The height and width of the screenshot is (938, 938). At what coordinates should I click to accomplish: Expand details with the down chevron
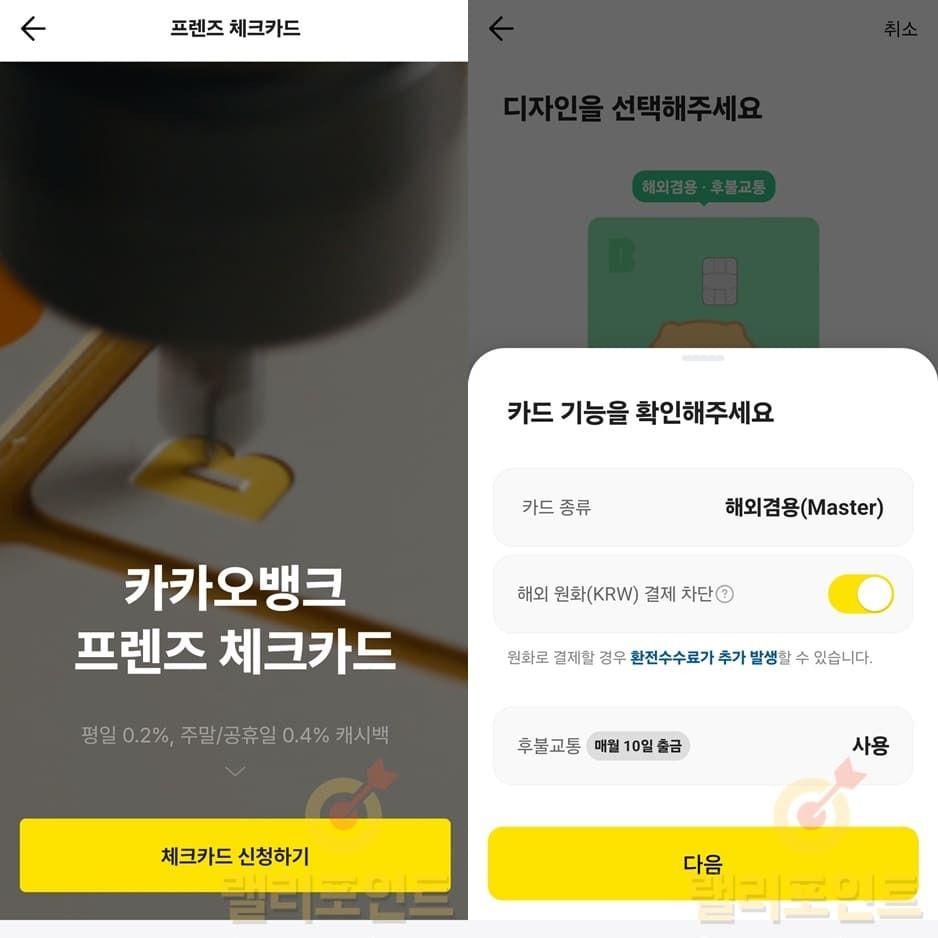235,771
